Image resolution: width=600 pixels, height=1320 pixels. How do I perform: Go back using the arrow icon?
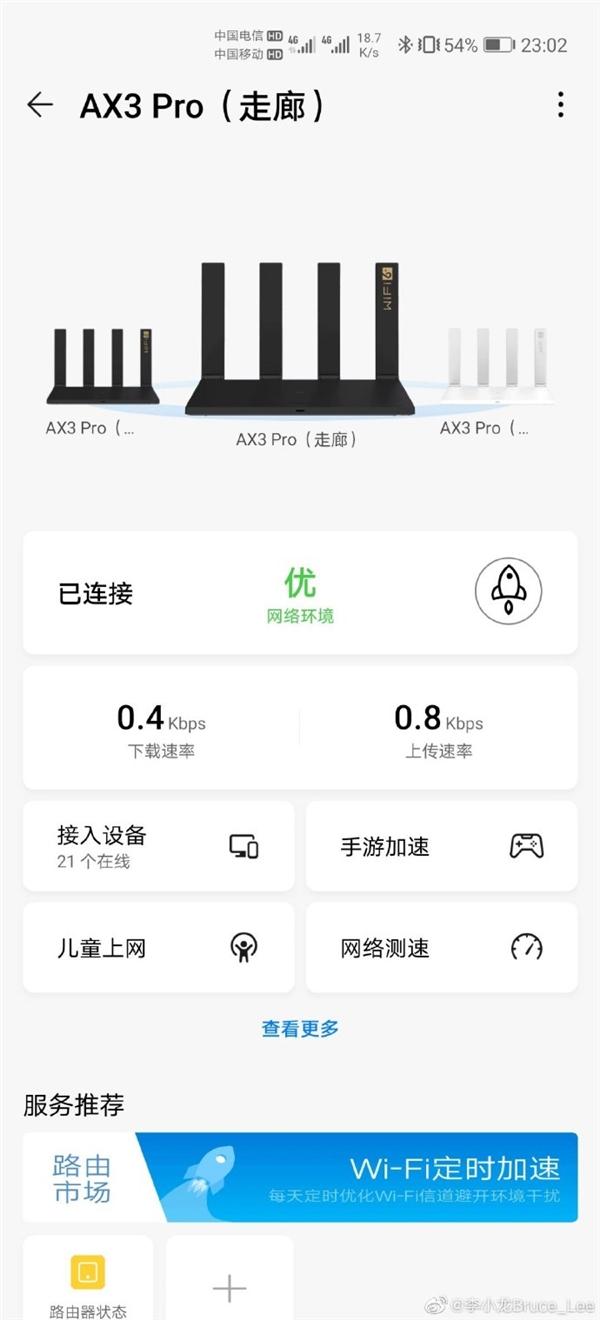point(40,105)
